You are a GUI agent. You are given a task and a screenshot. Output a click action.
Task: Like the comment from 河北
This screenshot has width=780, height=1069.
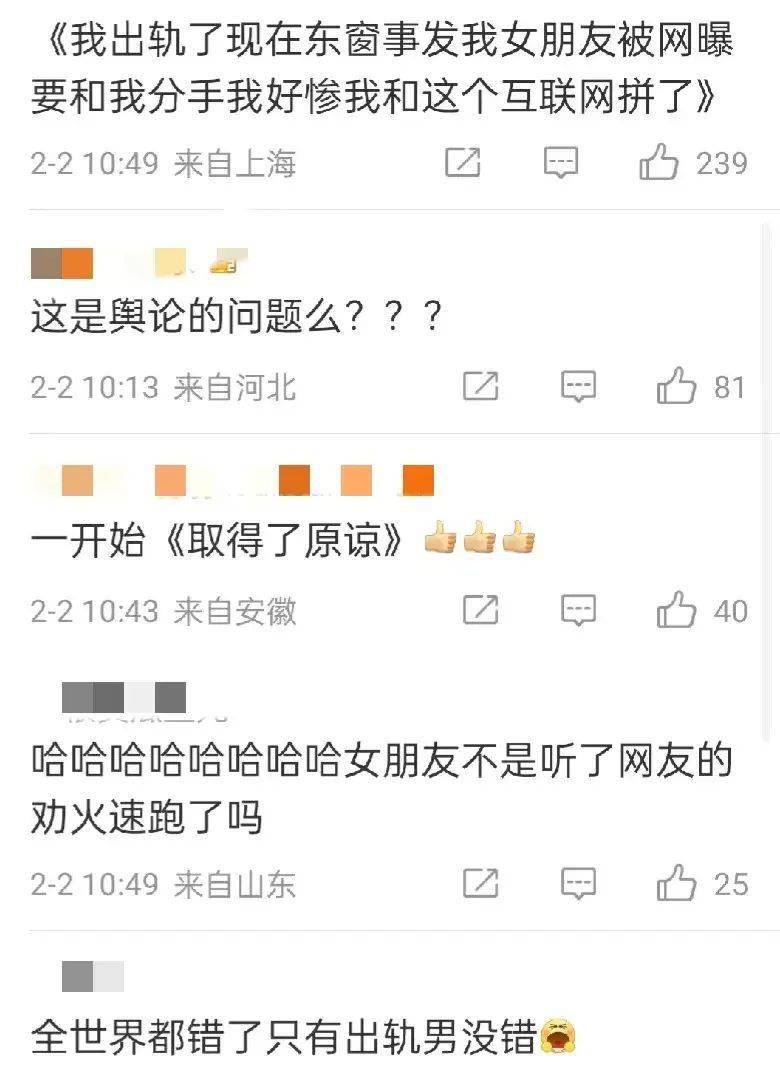[x=676, y=386]
